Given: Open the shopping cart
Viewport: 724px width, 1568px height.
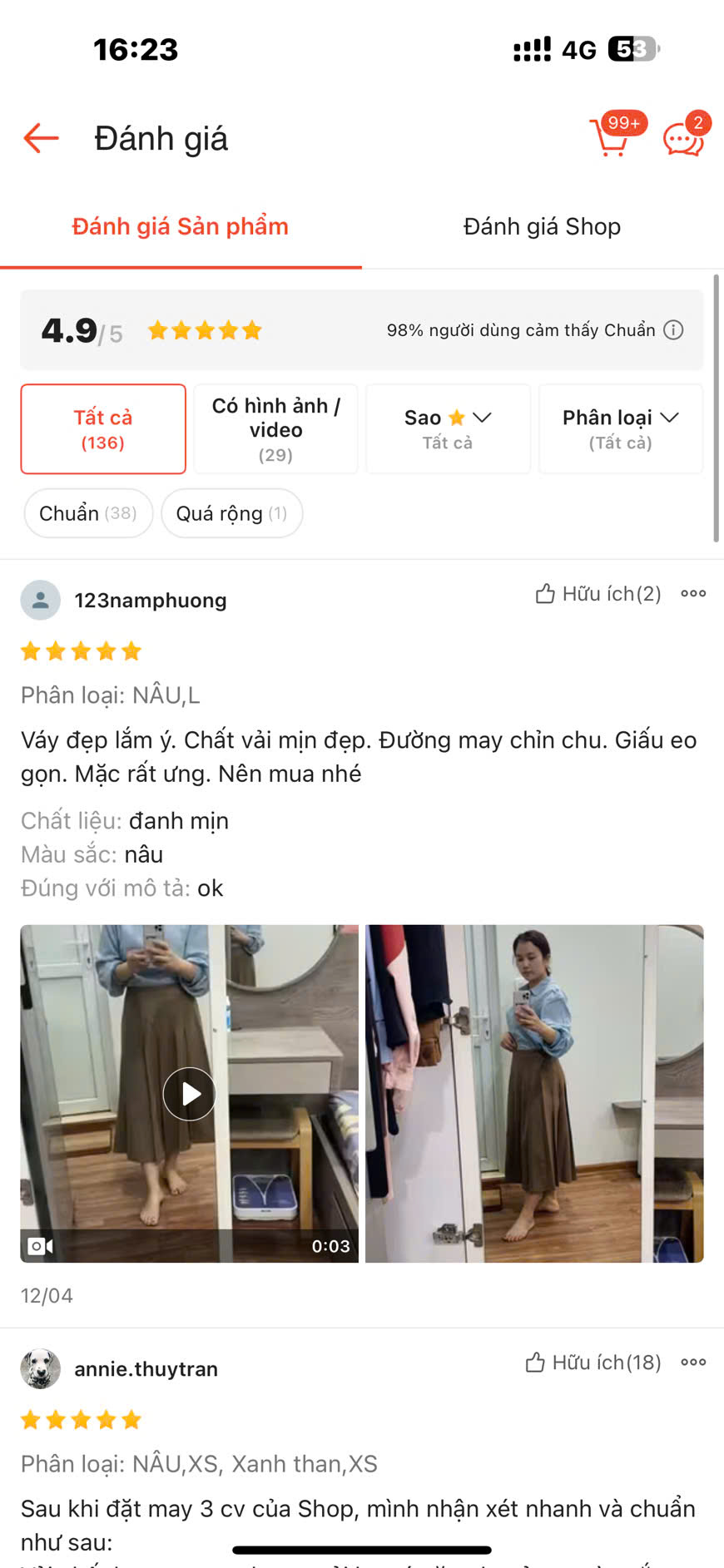Looking at the screenshot, I should [x=611, y=137].
